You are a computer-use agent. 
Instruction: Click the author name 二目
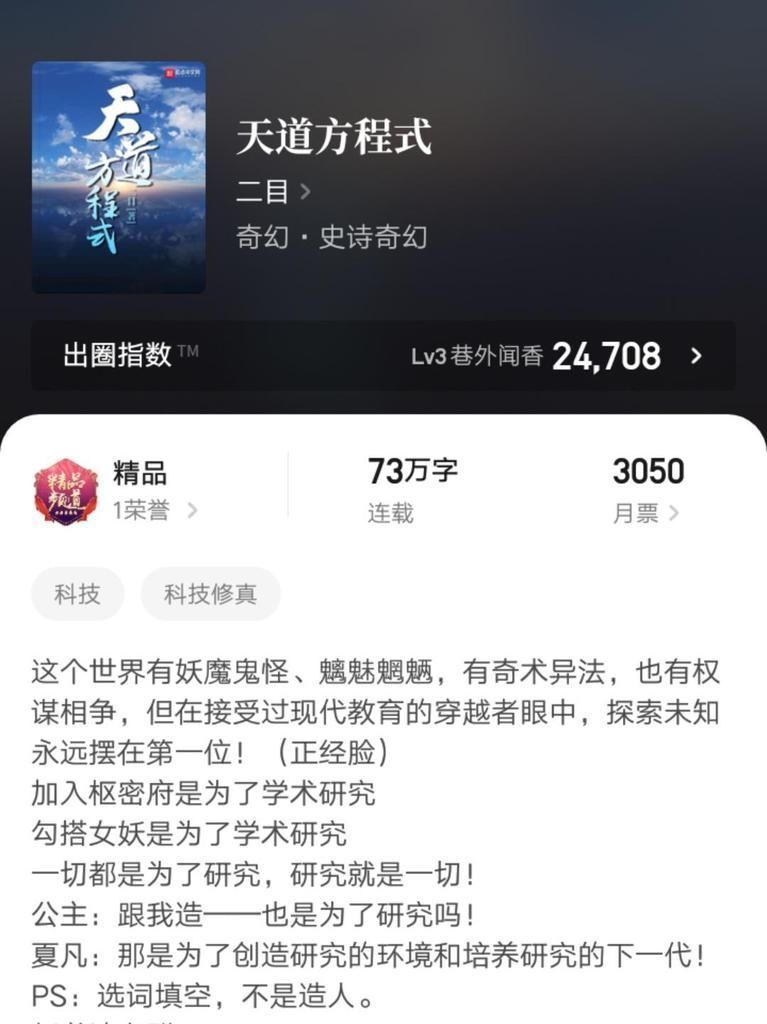[263, 190]
